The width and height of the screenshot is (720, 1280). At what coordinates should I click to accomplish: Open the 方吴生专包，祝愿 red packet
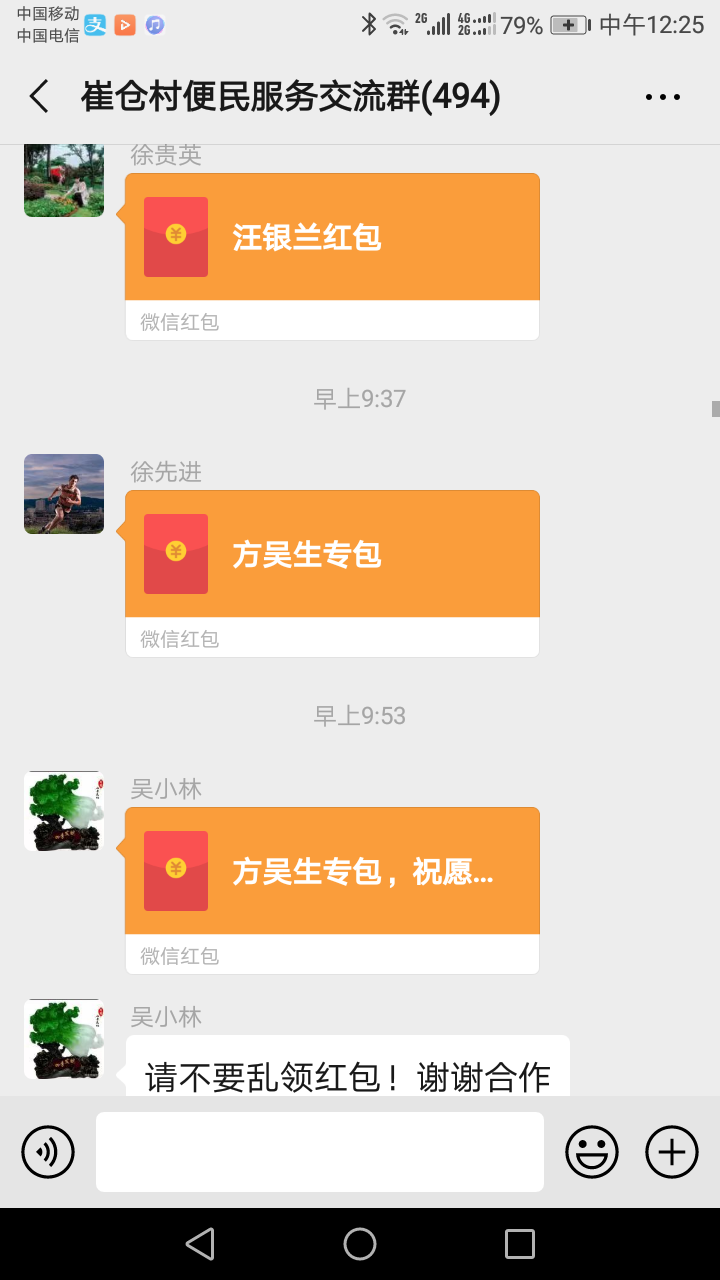click(x=332, y=872)
